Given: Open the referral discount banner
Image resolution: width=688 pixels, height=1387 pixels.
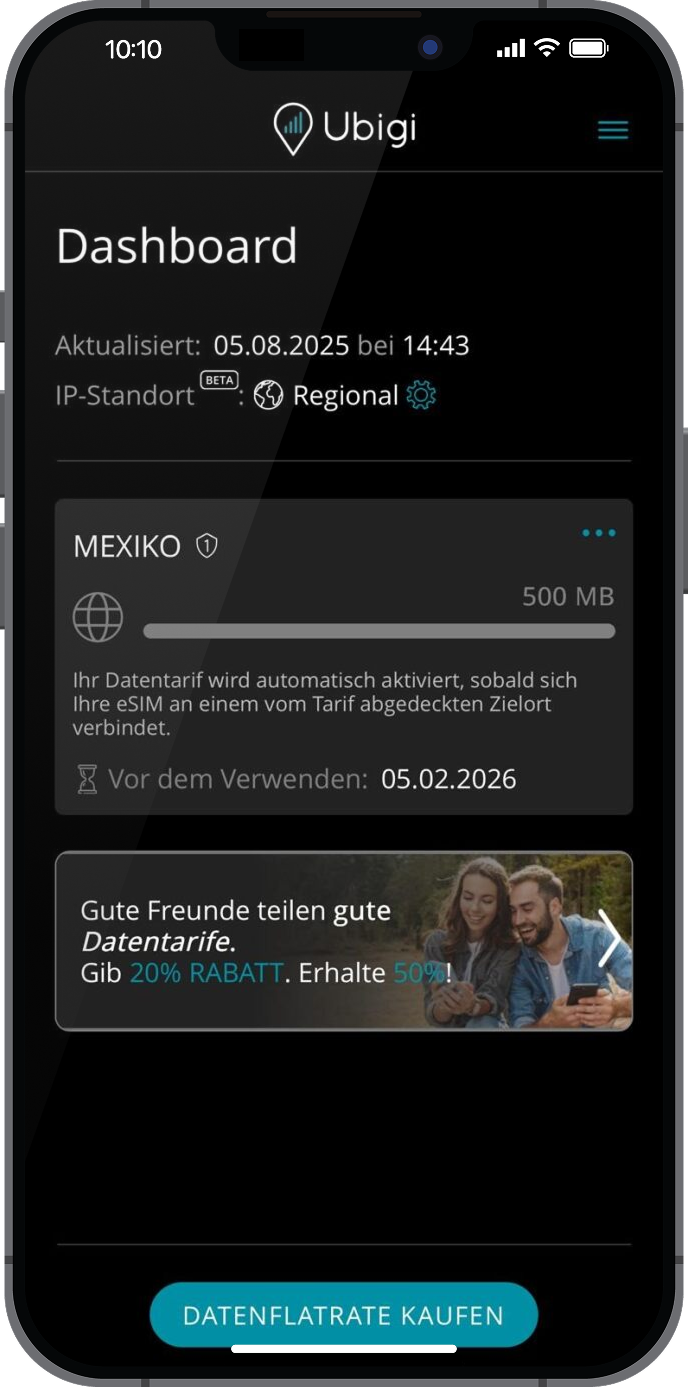Looking at the screenshot, I should (343, 940).
